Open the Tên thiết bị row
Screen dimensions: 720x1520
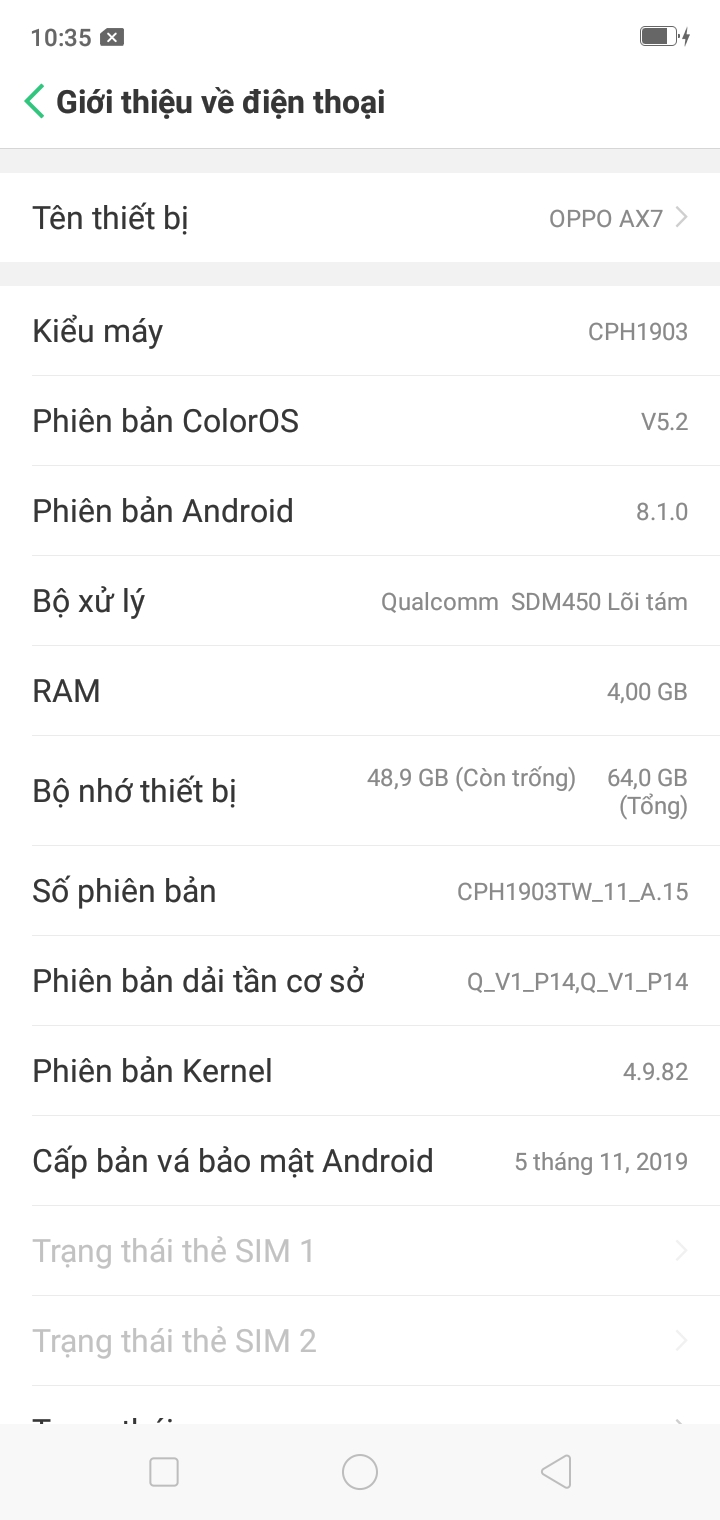pyautogui.click(x=360, y=218)
